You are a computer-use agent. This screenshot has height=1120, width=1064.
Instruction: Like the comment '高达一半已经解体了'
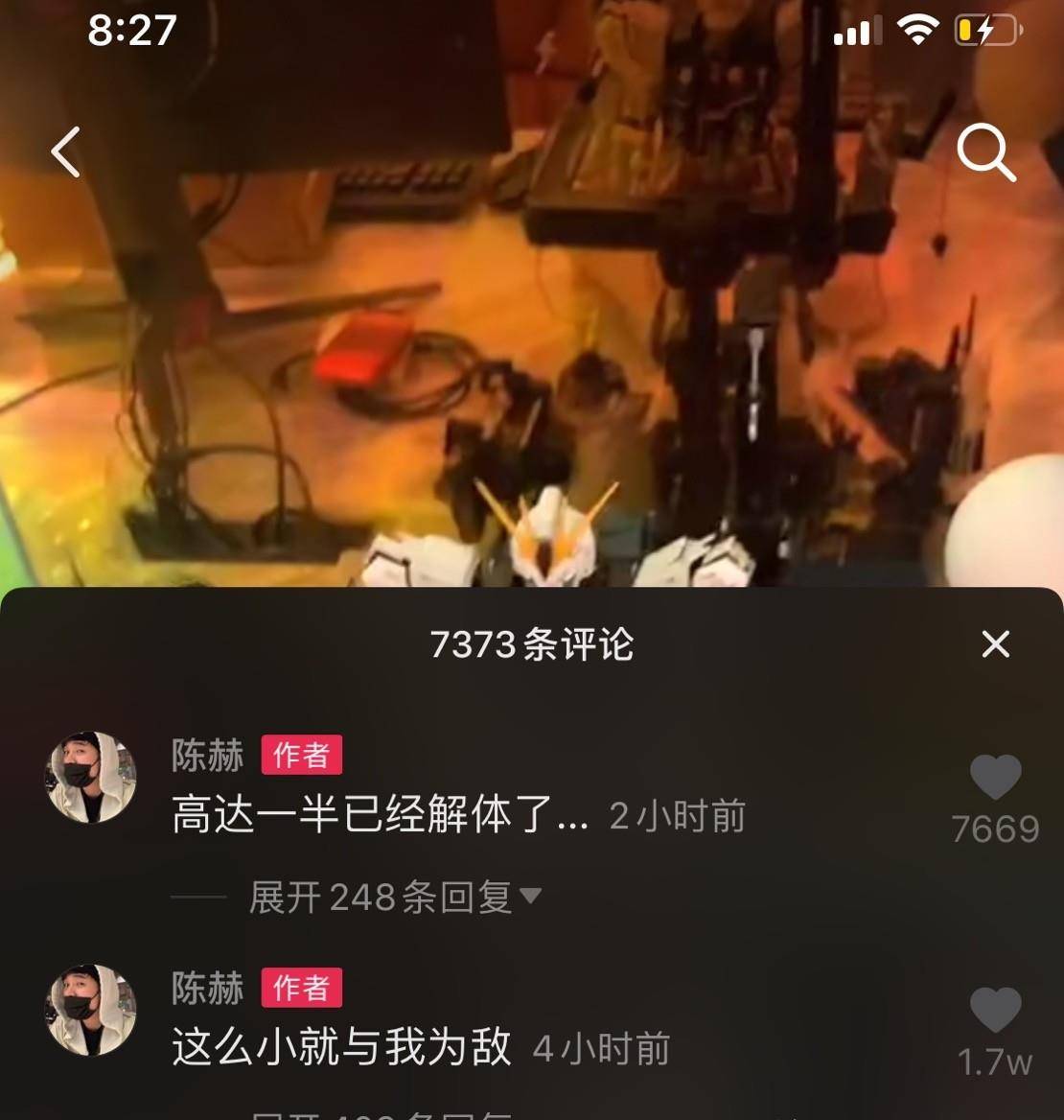point(996,778)
